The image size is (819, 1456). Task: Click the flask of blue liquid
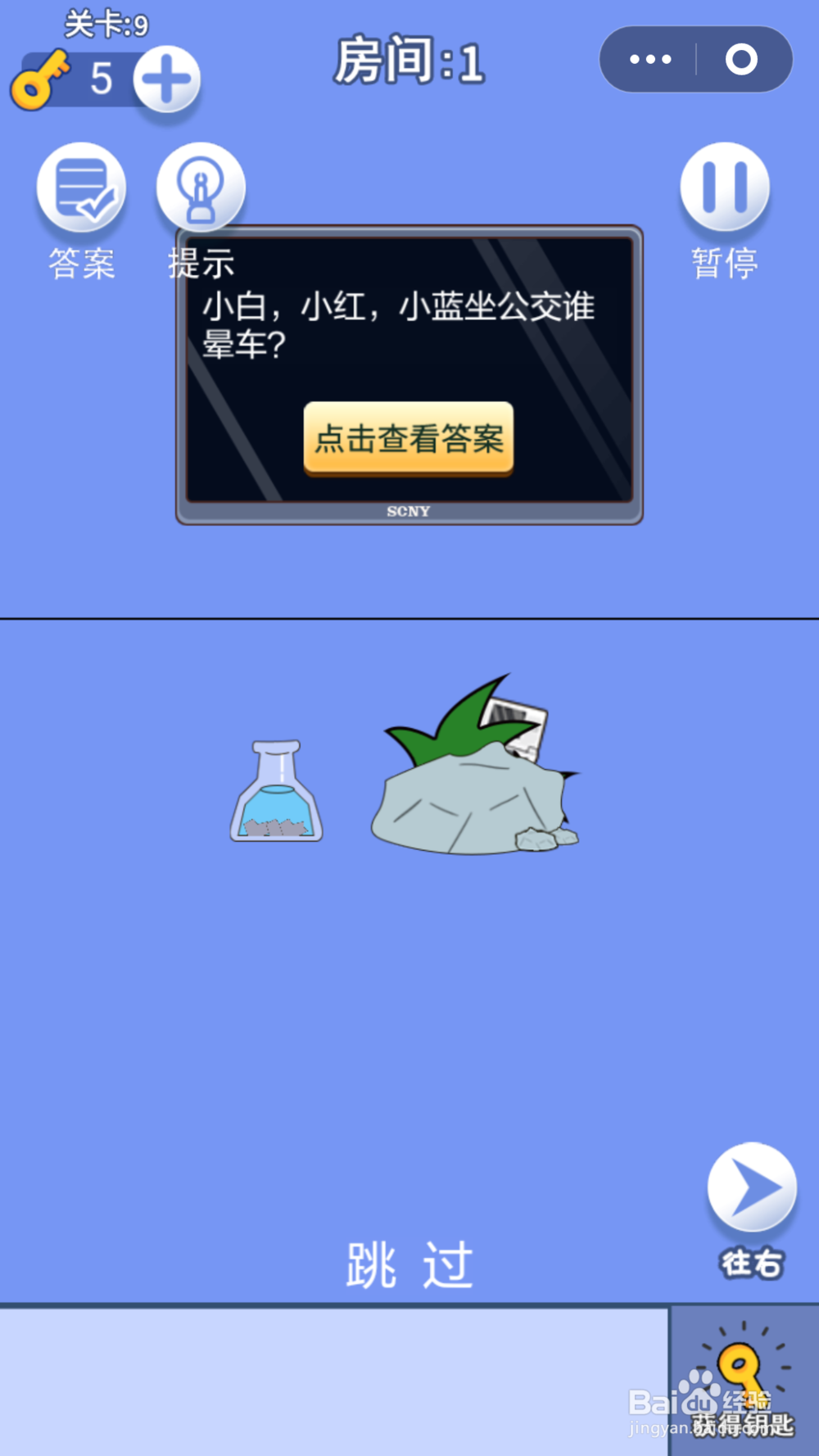[x=277, y=794]
